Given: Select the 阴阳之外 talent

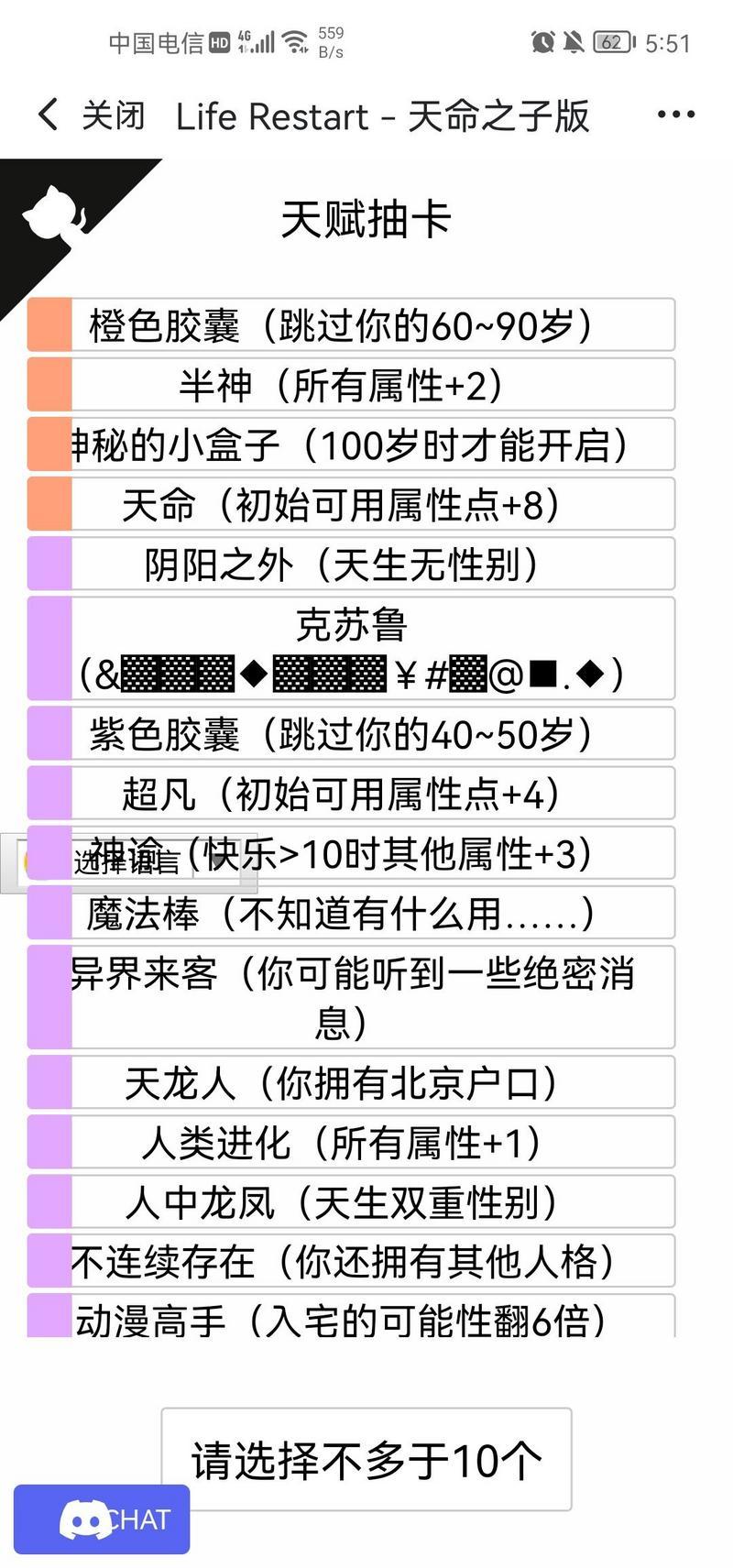Looking at the screenshot, I should [x=351, y=564].
